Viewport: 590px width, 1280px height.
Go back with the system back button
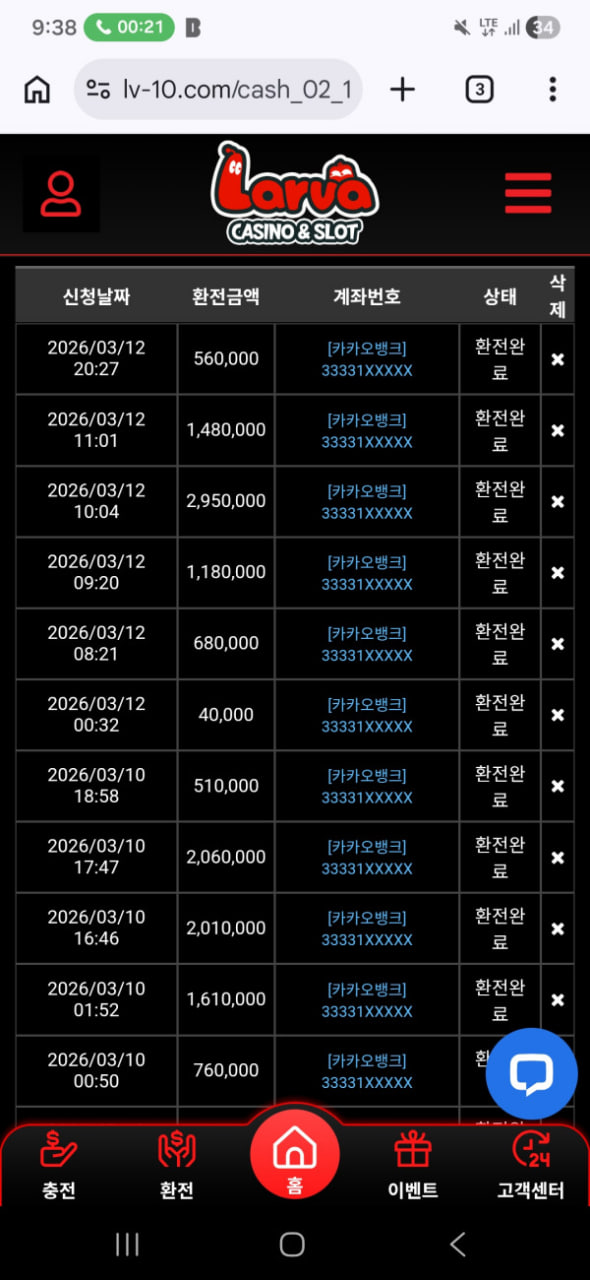[x=458, y=1244]
